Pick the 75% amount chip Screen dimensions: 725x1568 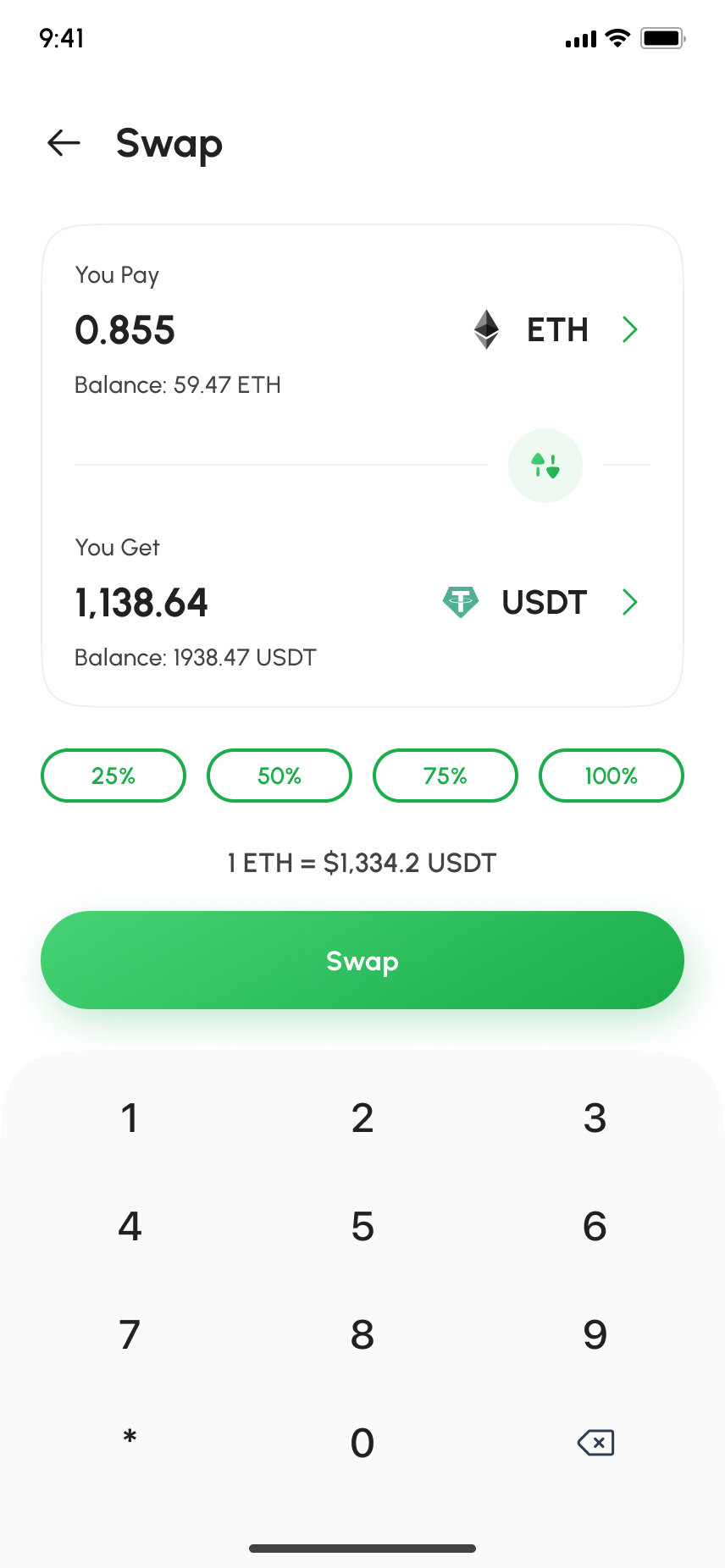(x=446, y=776)
